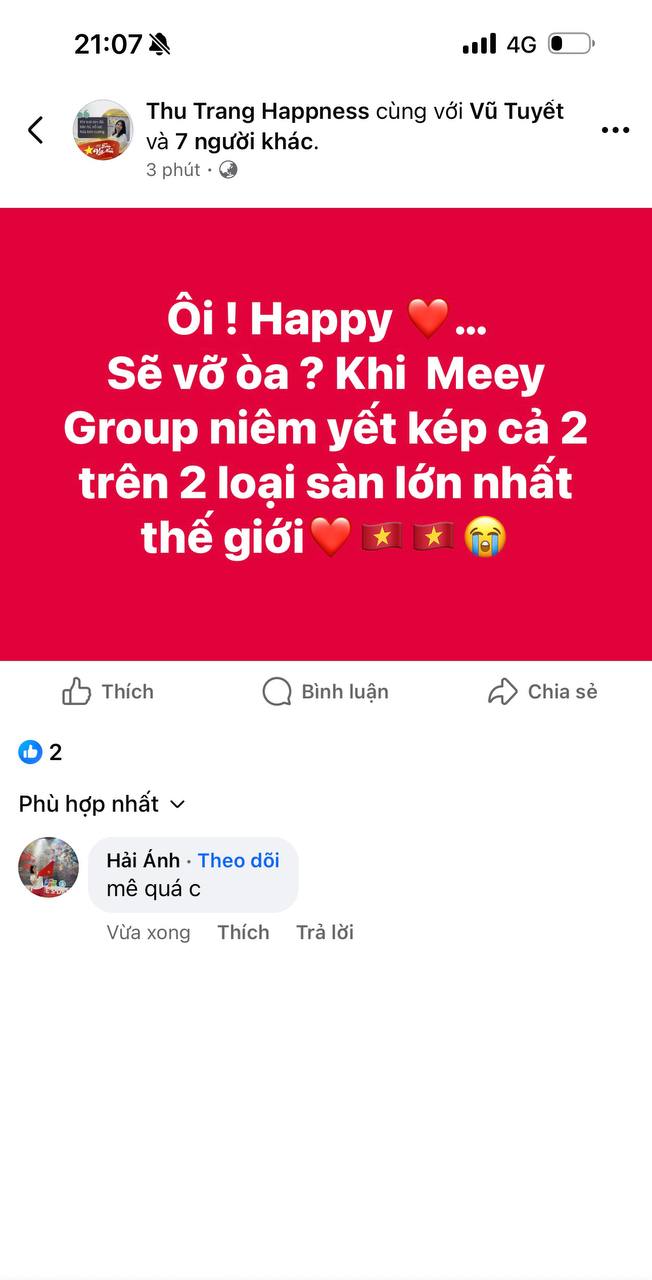
Task: Tap Bình luận to comment on post
Action: tap(325, 691)
